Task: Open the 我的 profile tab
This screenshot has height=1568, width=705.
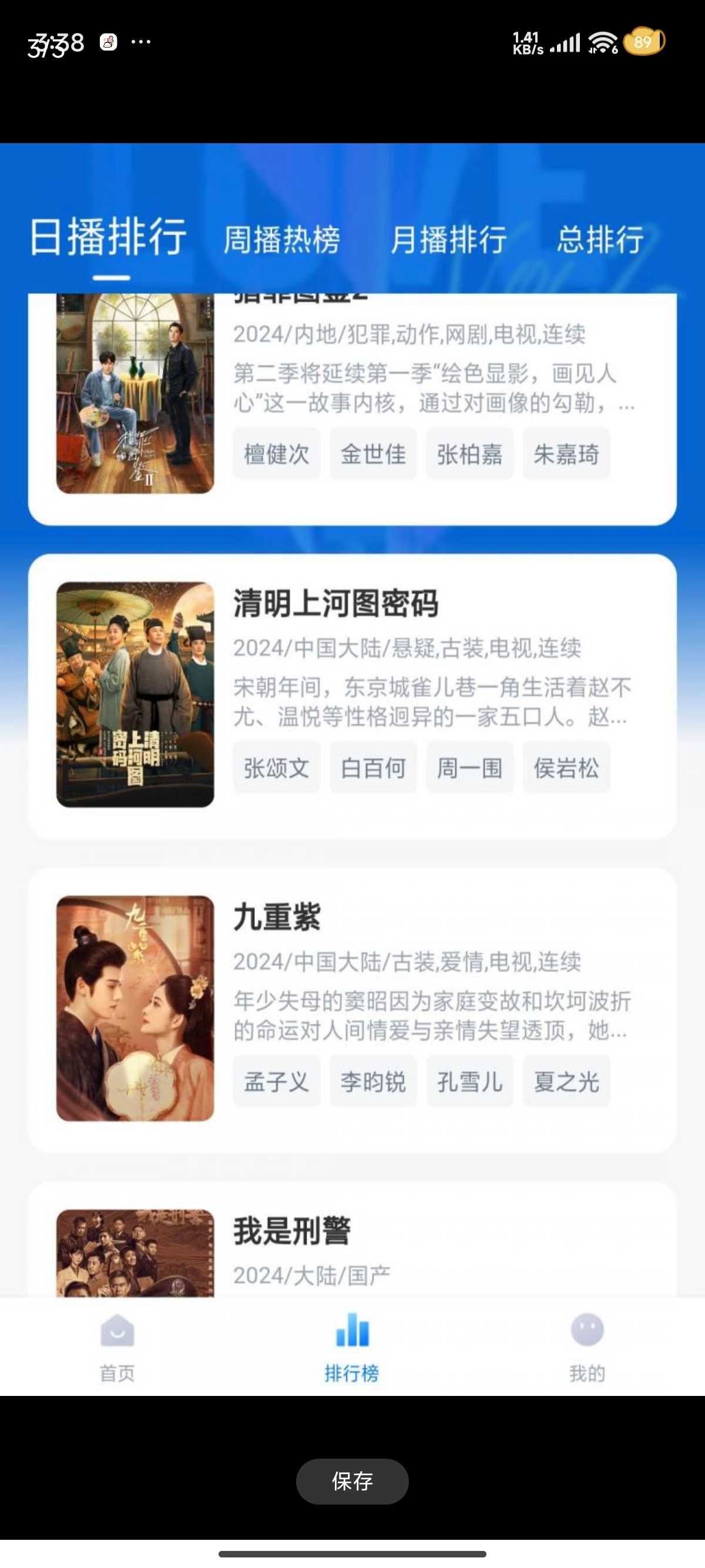Action: point(587,1347)
